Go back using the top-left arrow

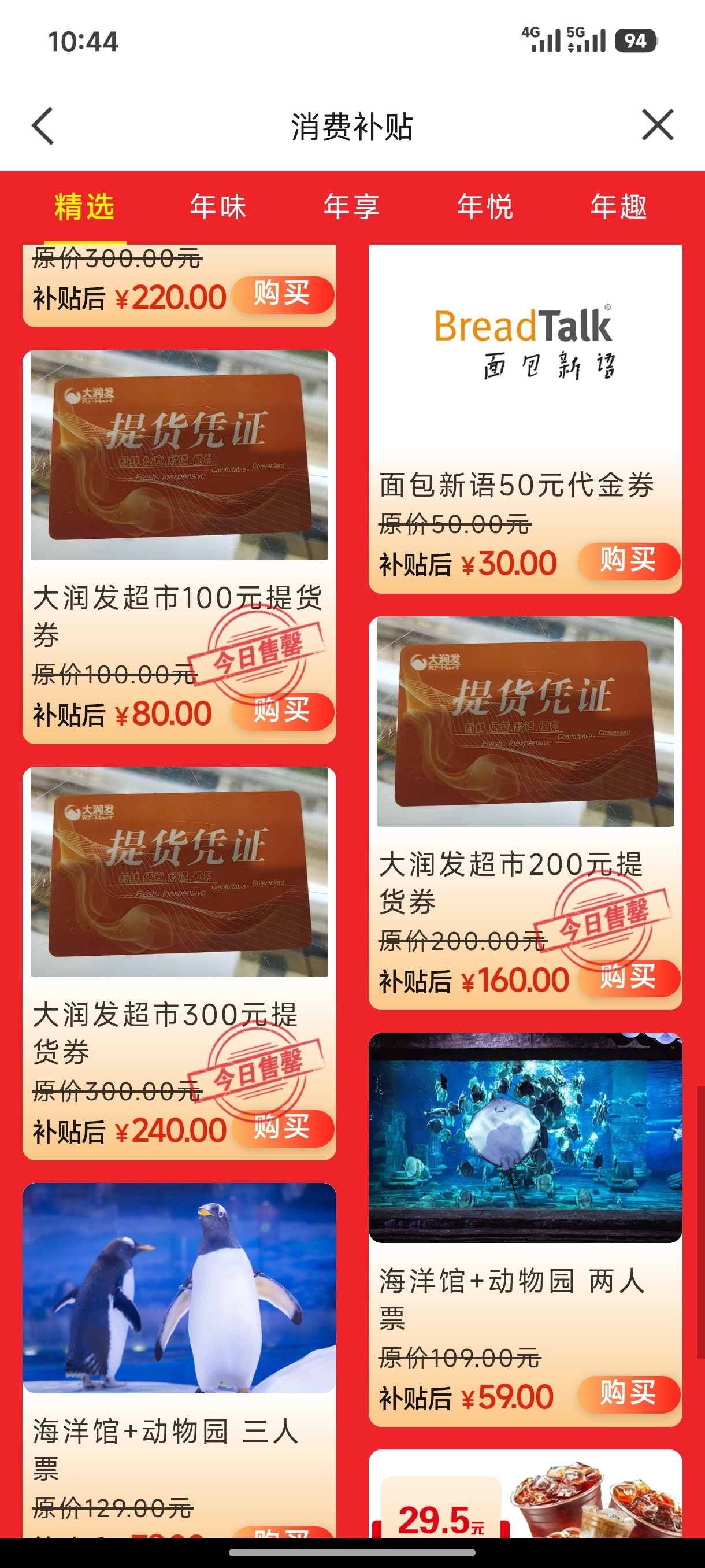43,126
